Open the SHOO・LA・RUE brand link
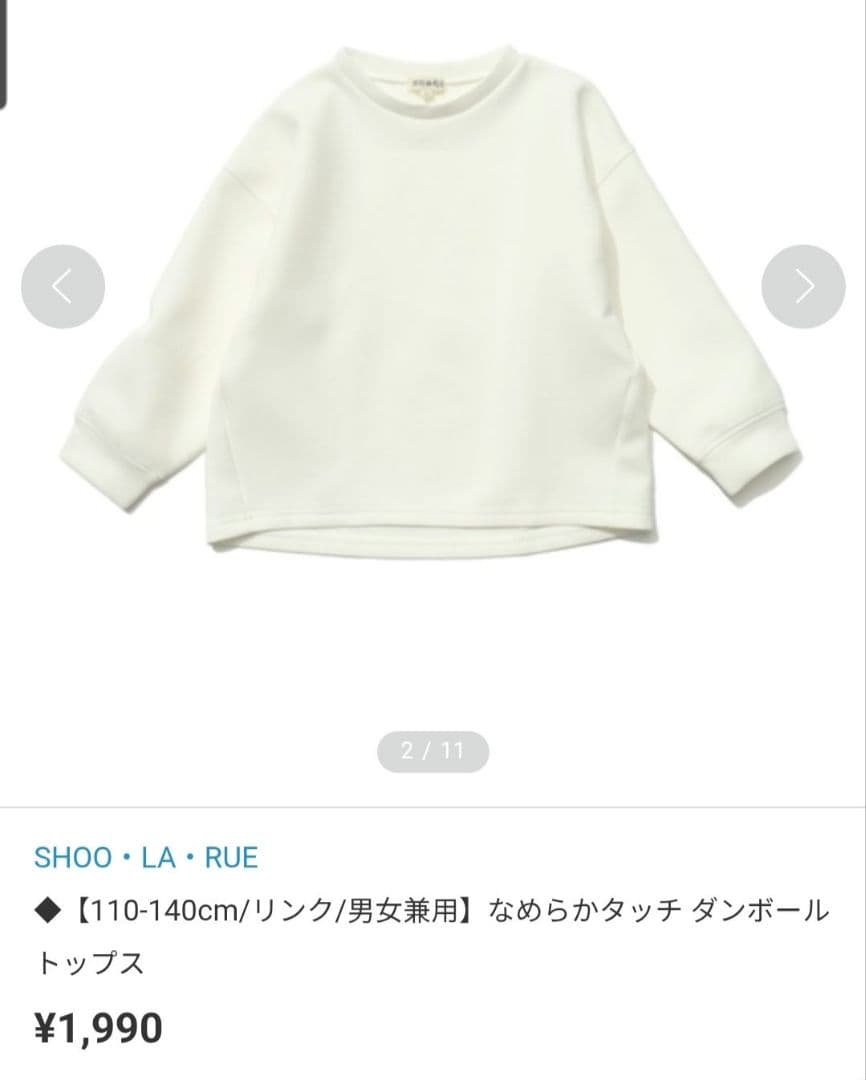 point(146,857)
